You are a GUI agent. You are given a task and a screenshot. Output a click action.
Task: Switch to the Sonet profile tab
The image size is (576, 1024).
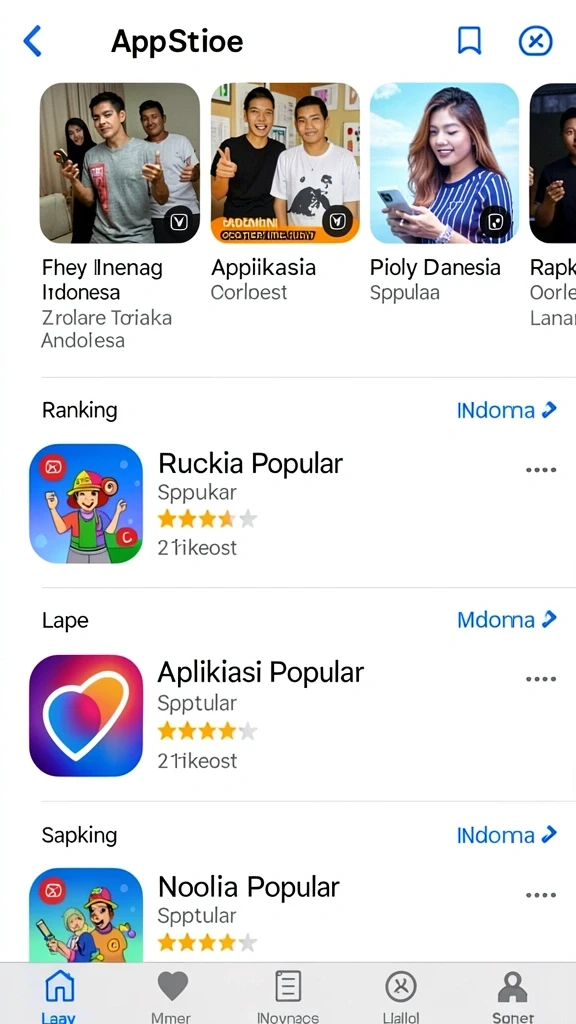coord(513,995)
